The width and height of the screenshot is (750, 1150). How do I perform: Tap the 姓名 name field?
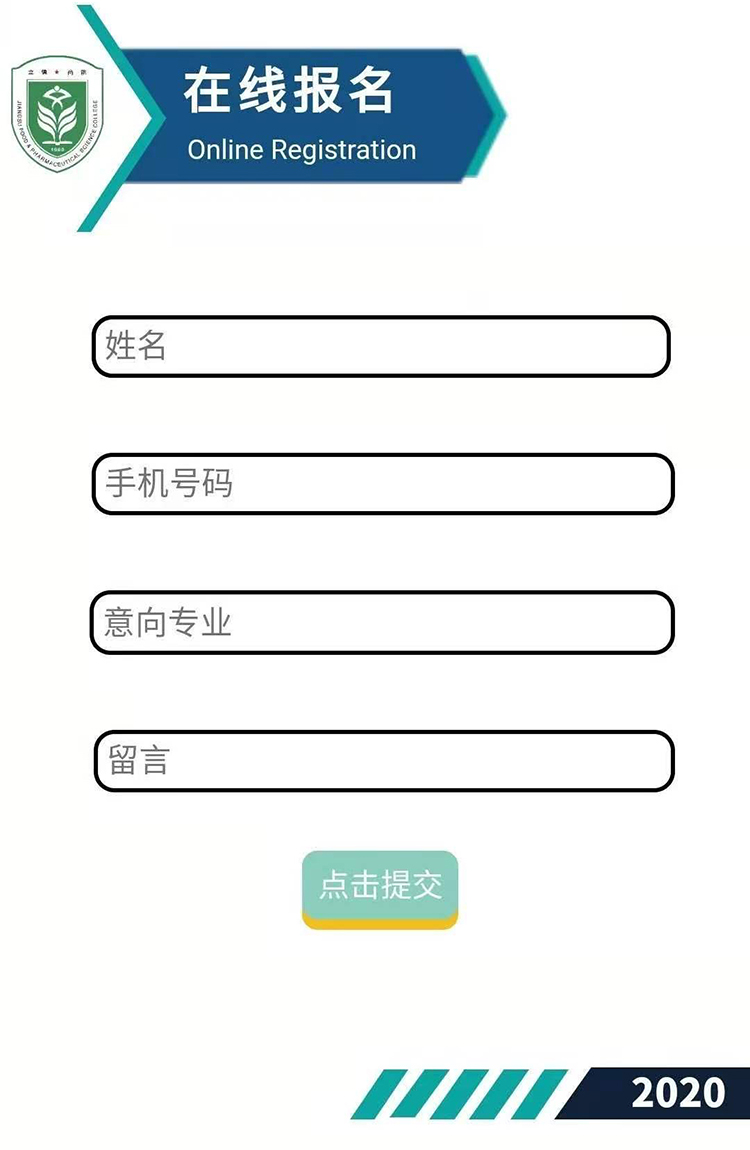coord(380,346)
